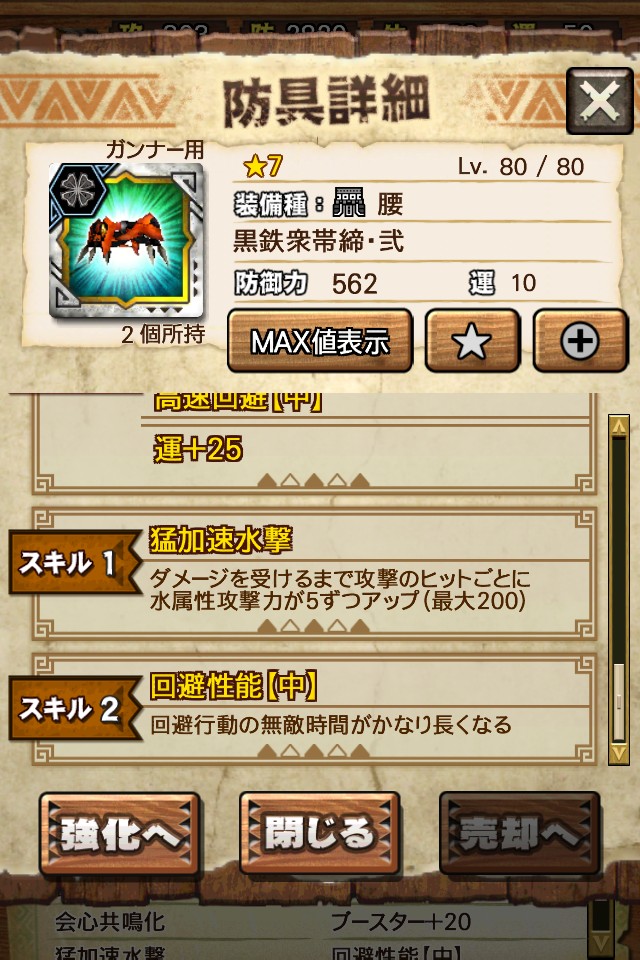Close the armor details dialog with X

tap(599, 101)
